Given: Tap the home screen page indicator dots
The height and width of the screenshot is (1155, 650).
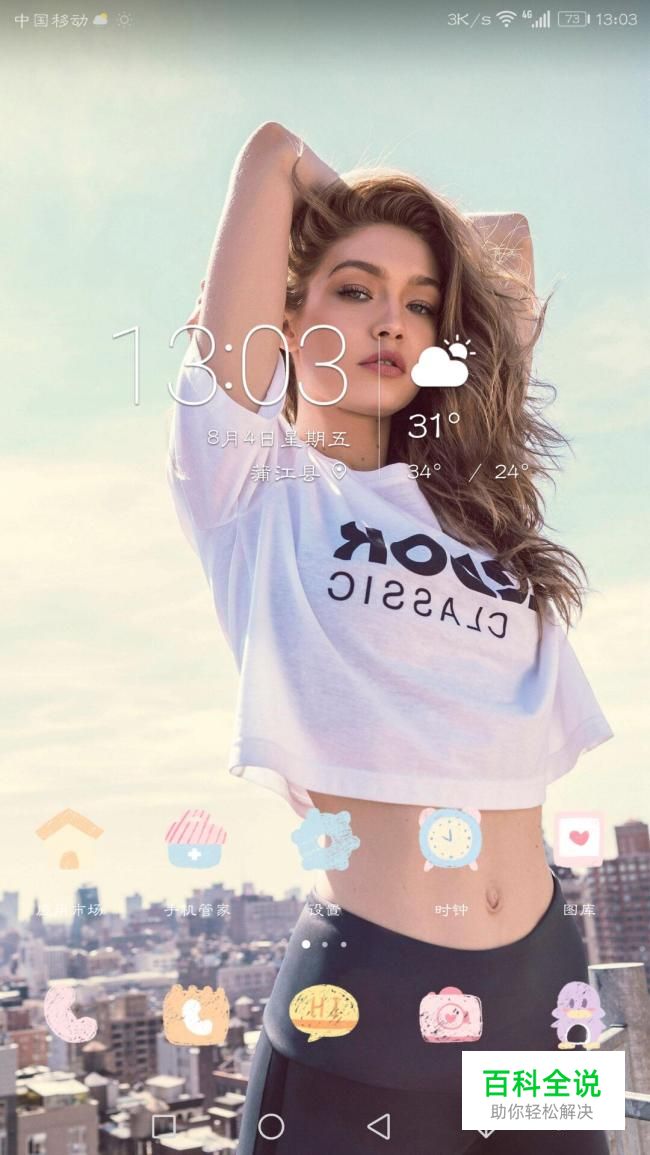Looking at the screenshot, I should [x=324, y=944].
